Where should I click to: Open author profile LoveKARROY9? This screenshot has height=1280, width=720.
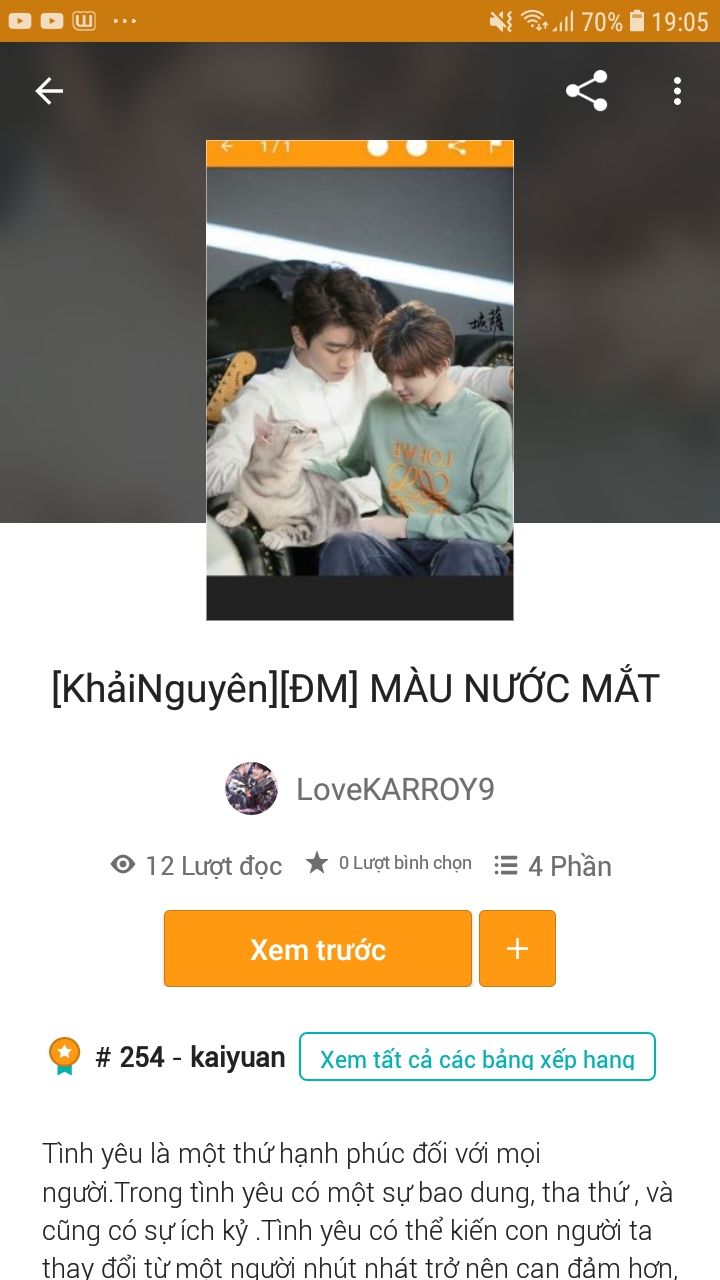point(394,789)
